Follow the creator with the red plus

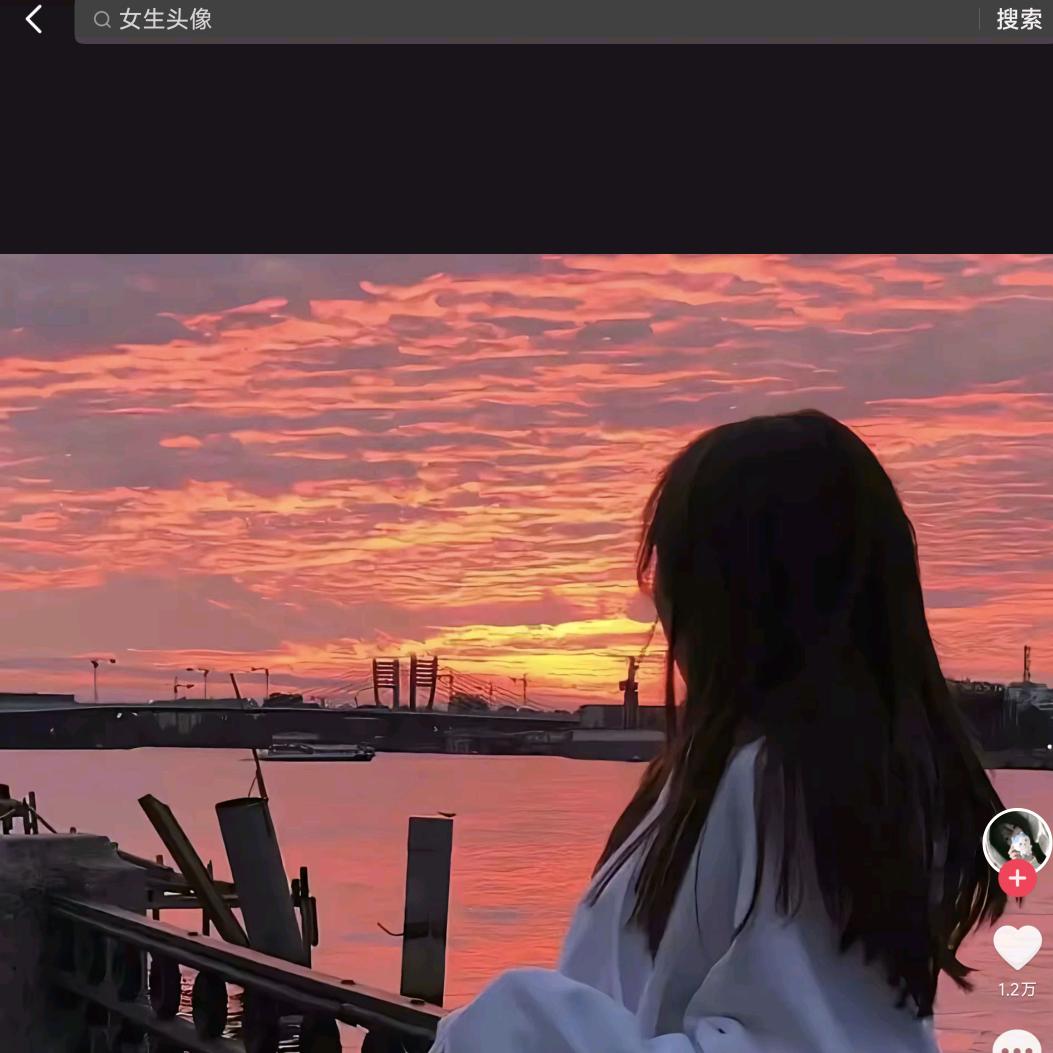[x=1017, y=879]
